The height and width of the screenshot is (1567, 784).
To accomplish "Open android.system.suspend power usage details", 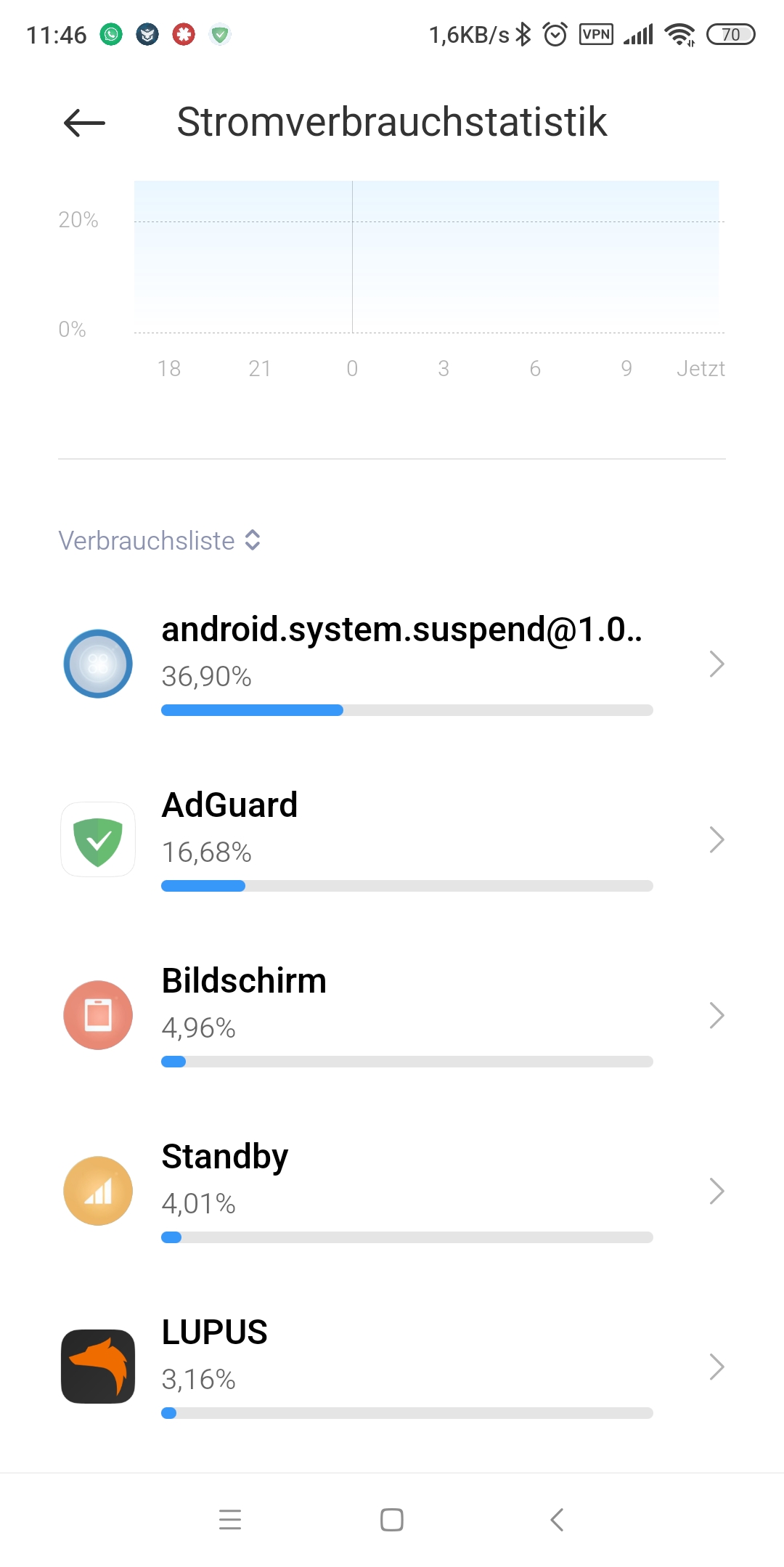I will [x=392, y=664].
